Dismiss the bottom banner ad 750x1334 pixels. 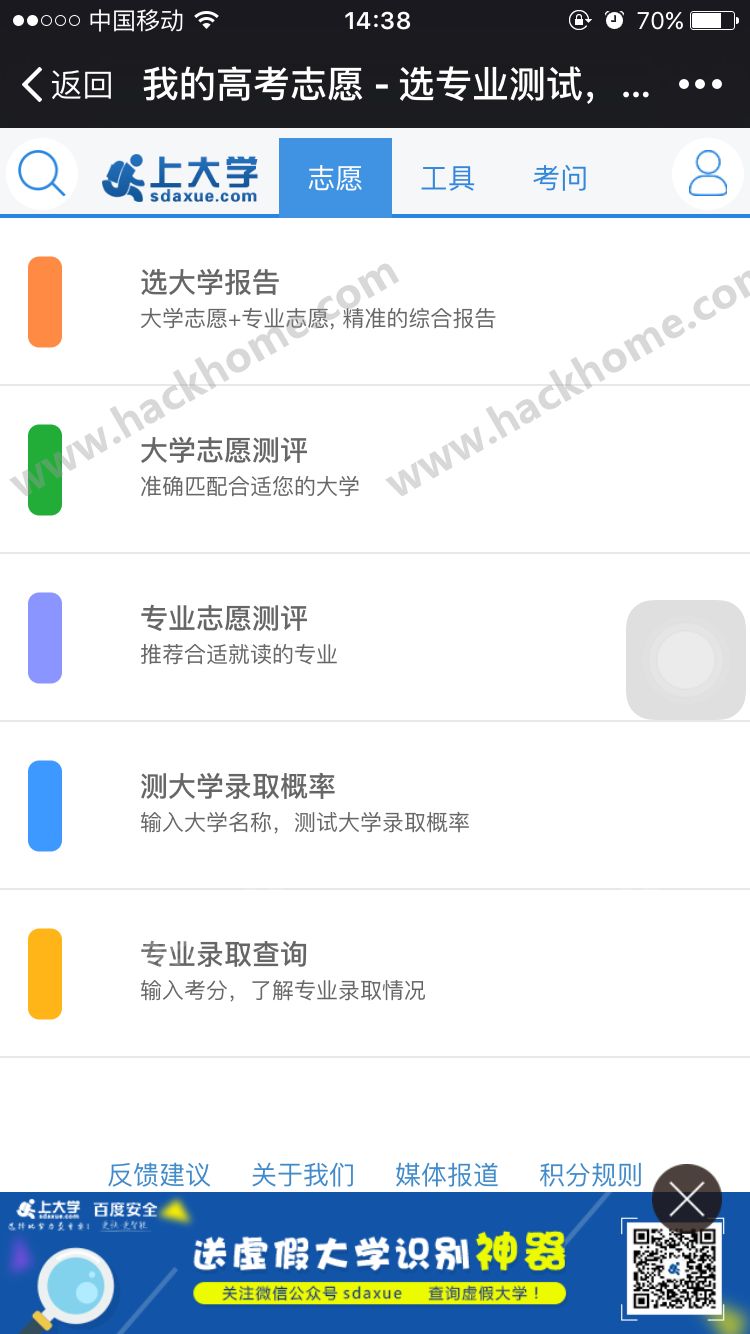pyautogui.click(x=687, y=1199)
